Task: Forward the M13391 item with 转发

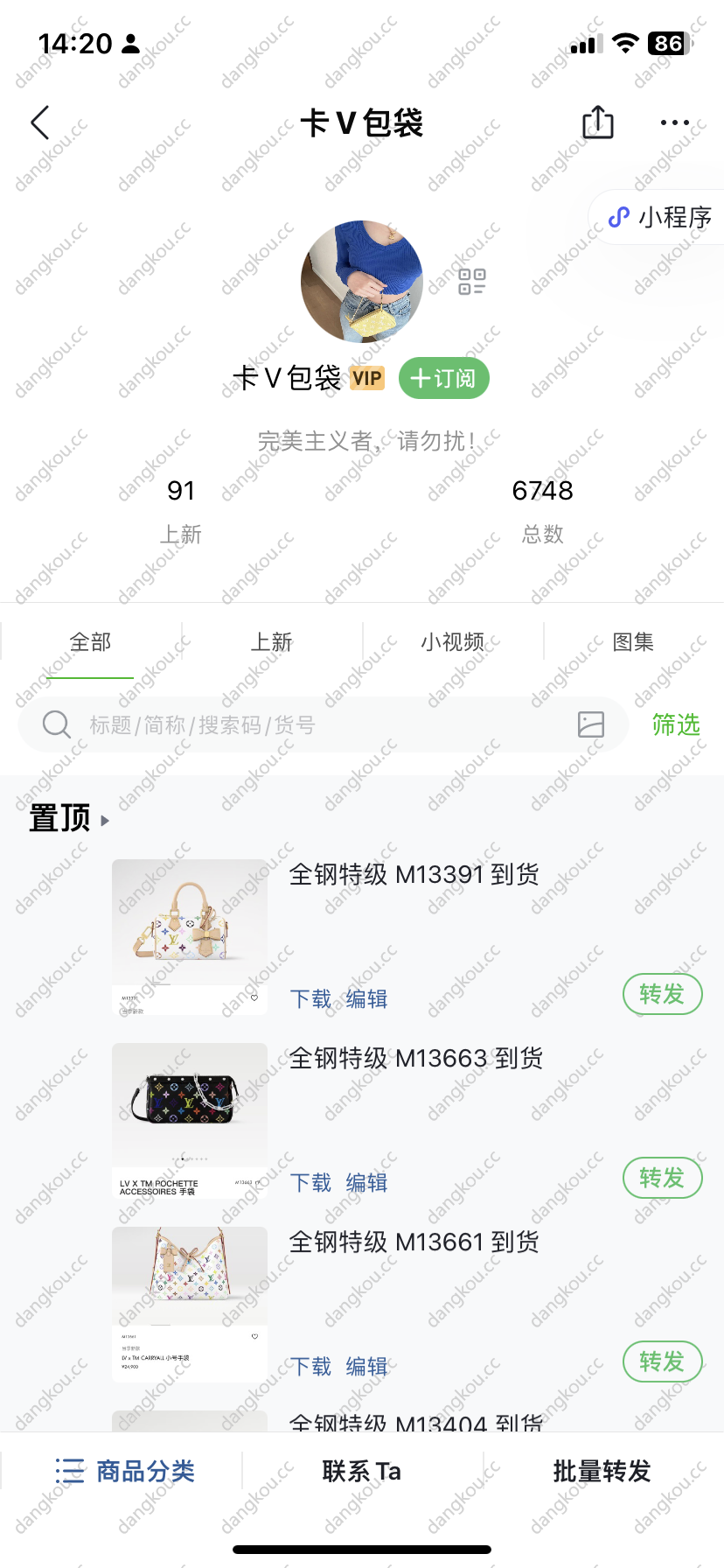Action: tap(662, 994)
